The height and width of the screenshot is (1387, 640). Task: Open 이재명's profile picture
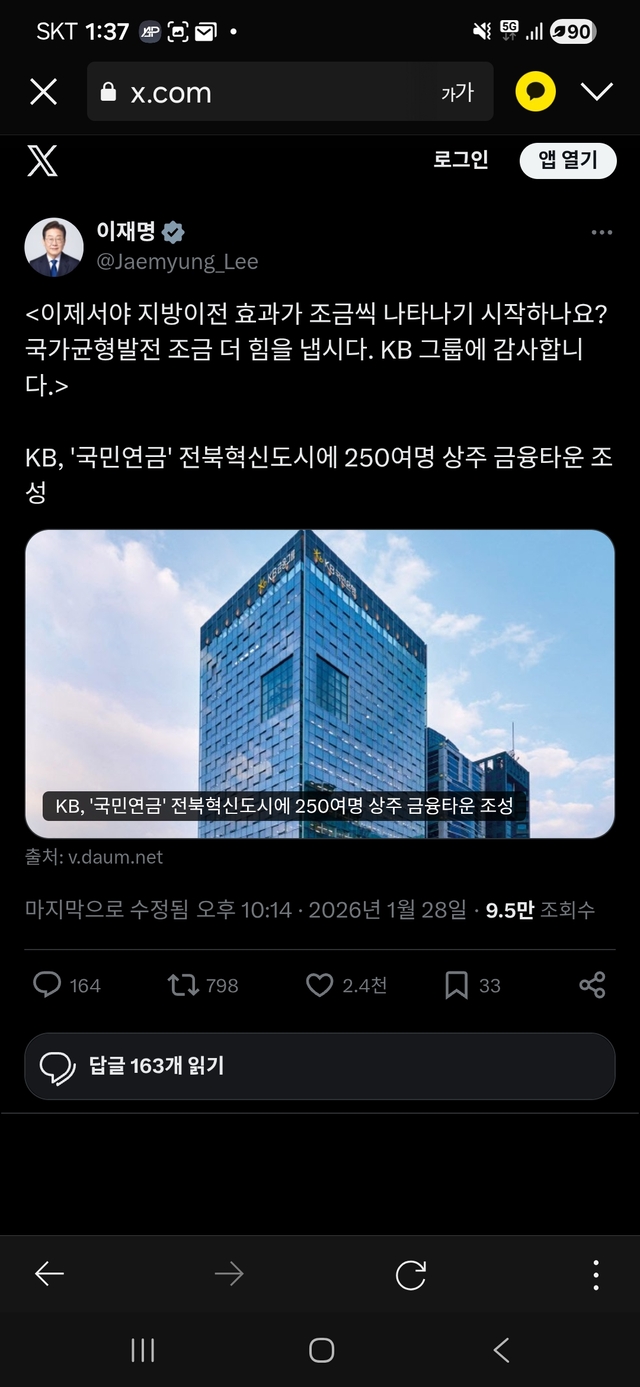[54, 247]
